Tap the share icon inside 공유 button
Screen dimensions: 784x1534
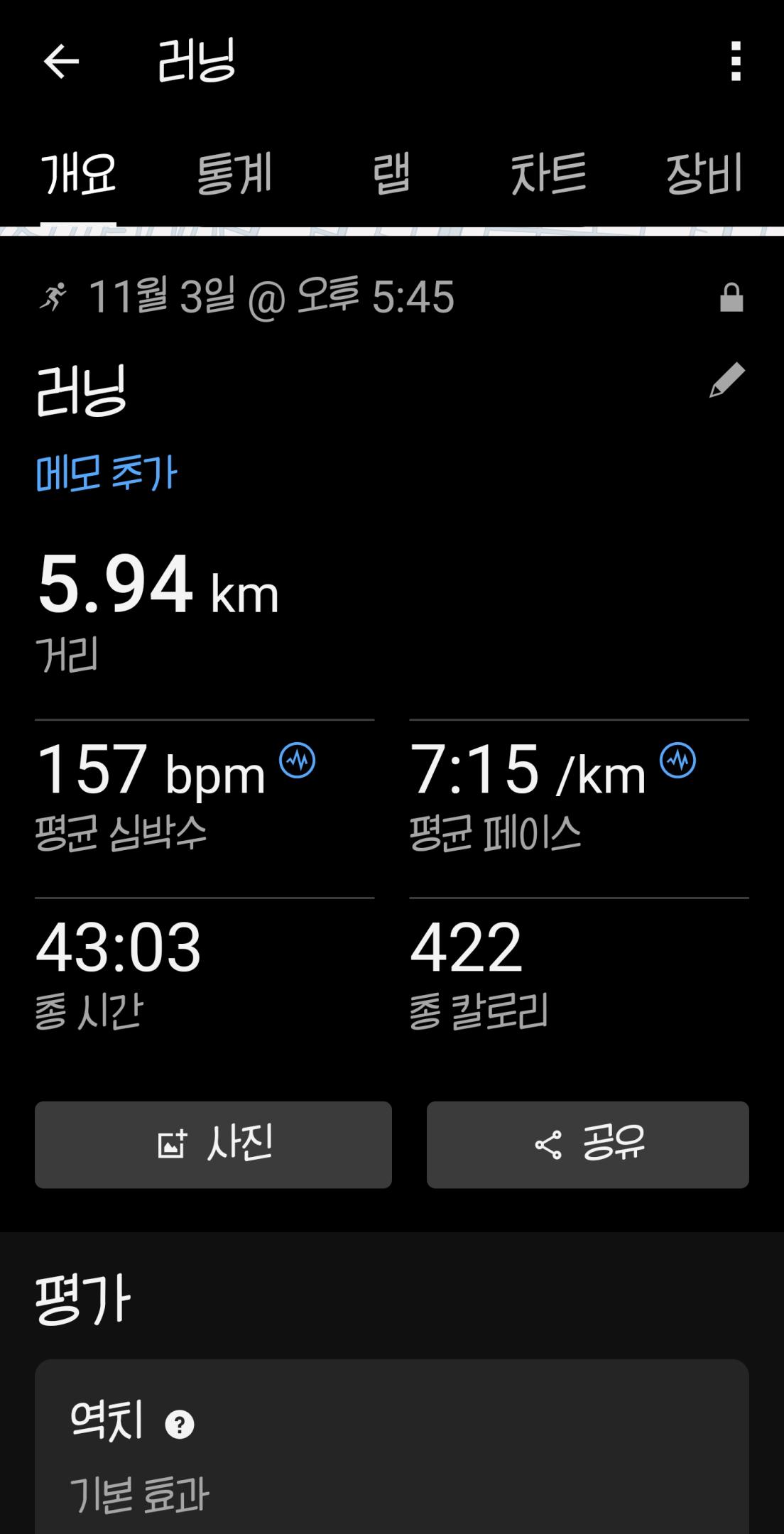[x=548, y=1146]
